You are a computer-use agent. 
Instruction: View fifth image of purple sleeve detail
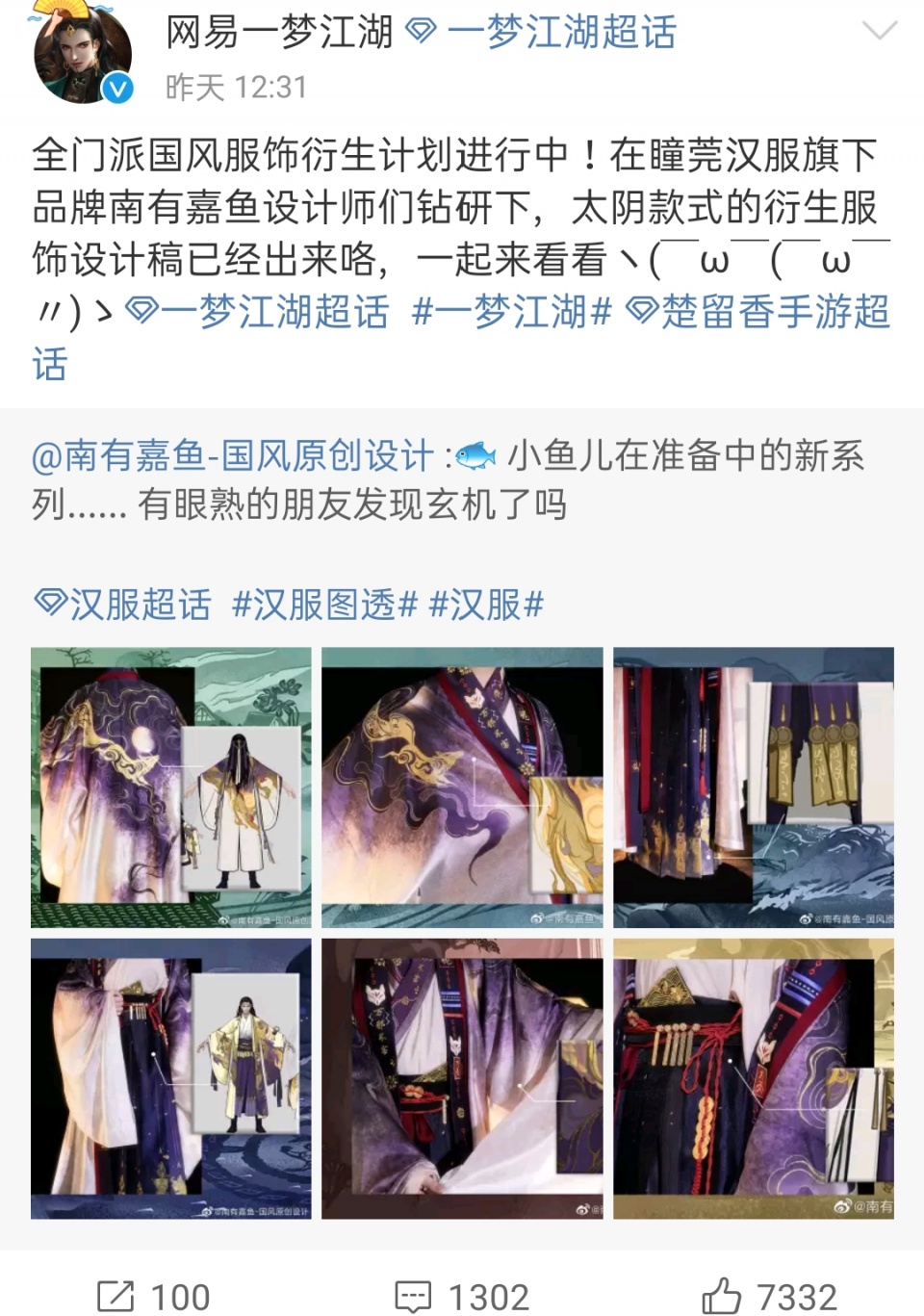tap(462, 1079)
